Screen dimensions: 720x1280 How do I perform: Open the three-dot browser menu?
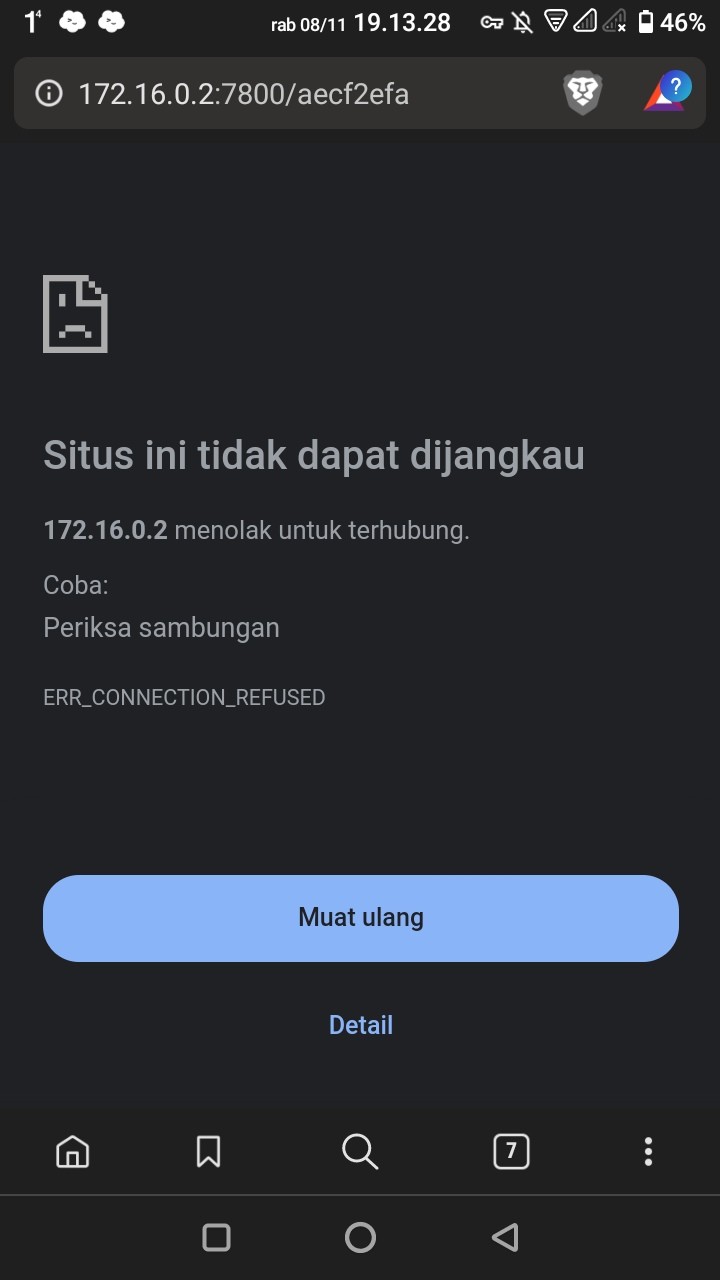(x=648, y=1152)
